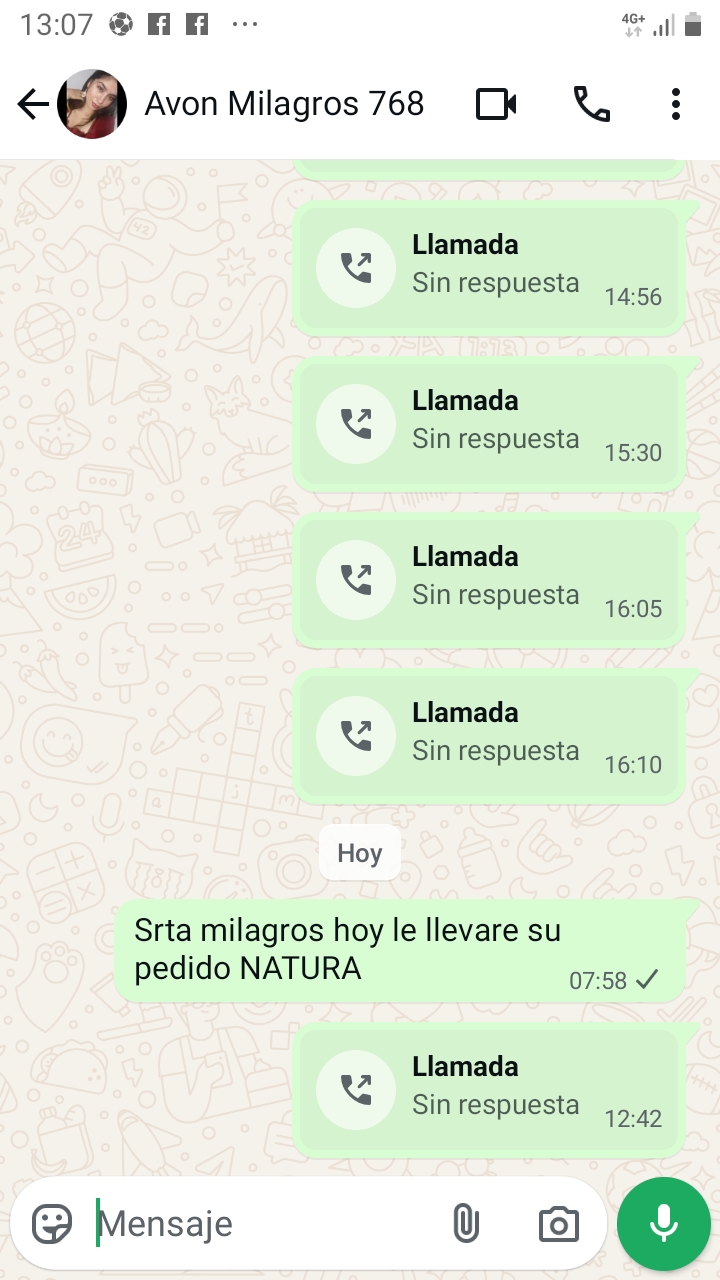This screenshot has height=1280, width=720.
Task: Tap today's unanswered call at 12:42
Action: coord(490,1090)
